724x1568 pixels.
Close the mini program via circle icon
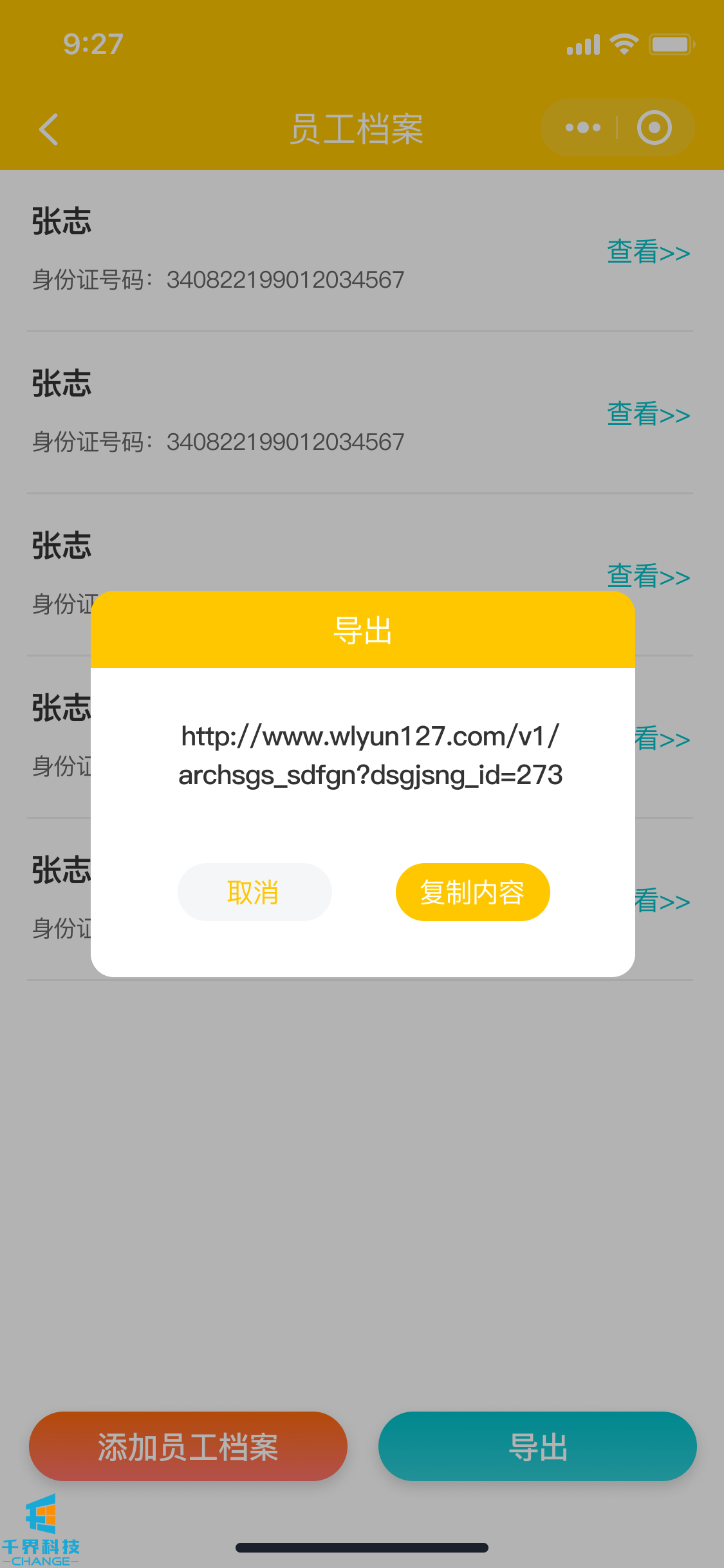[654, 127]
